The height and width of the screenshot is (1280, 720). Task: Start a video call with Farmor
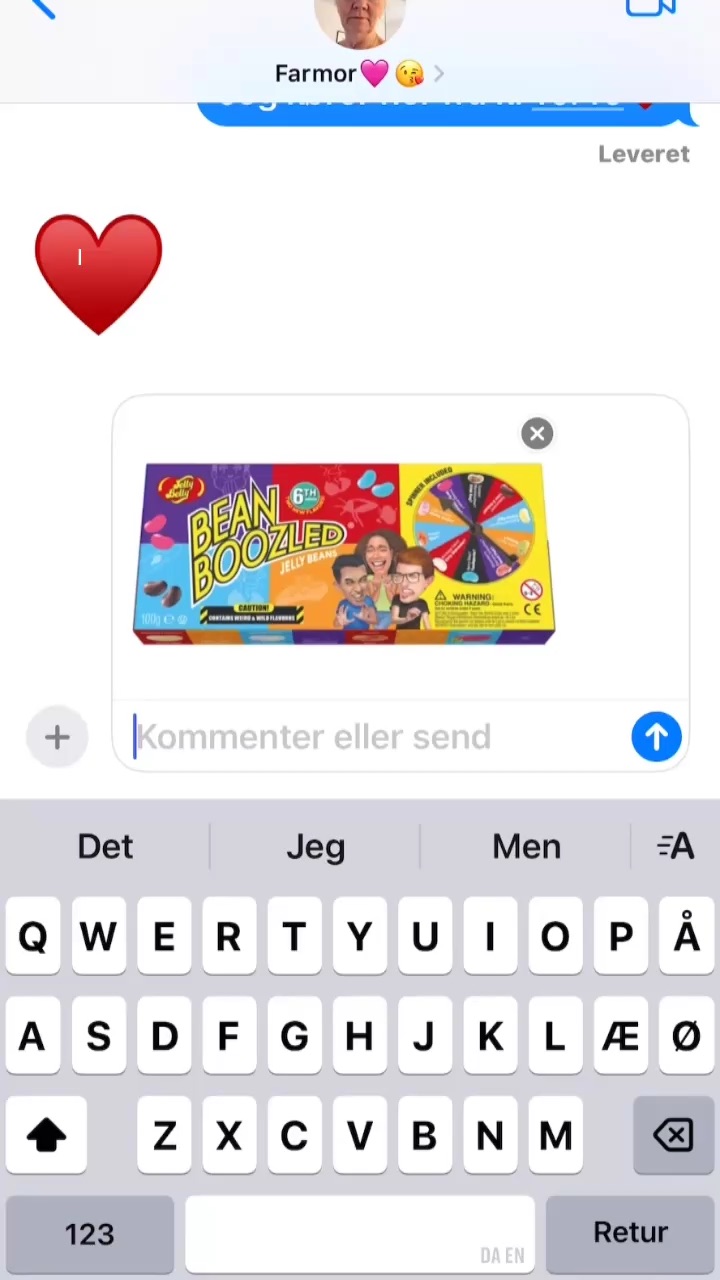pos(651,8)
